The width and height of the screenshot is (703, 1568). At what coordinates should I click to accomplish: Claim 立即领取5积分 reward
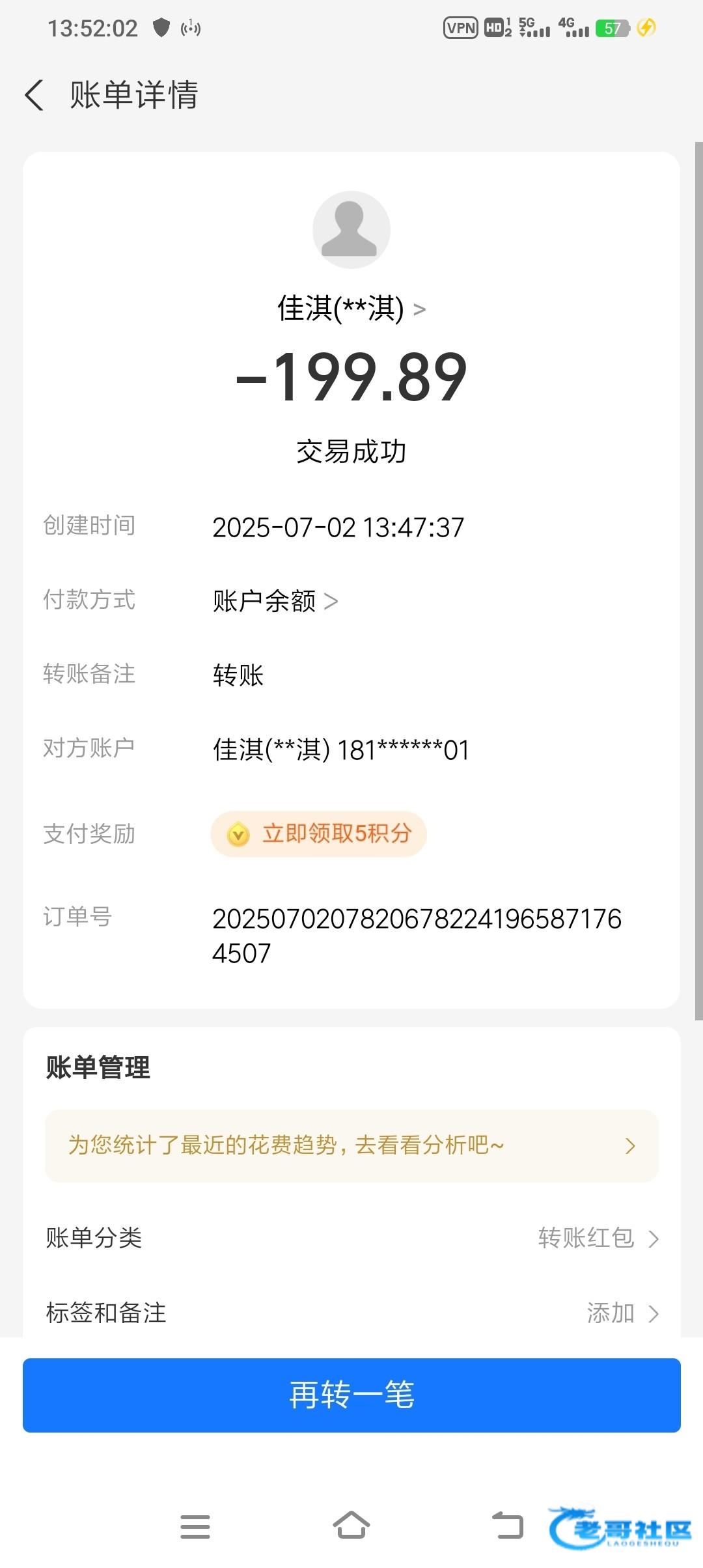(x=318, y=833)
